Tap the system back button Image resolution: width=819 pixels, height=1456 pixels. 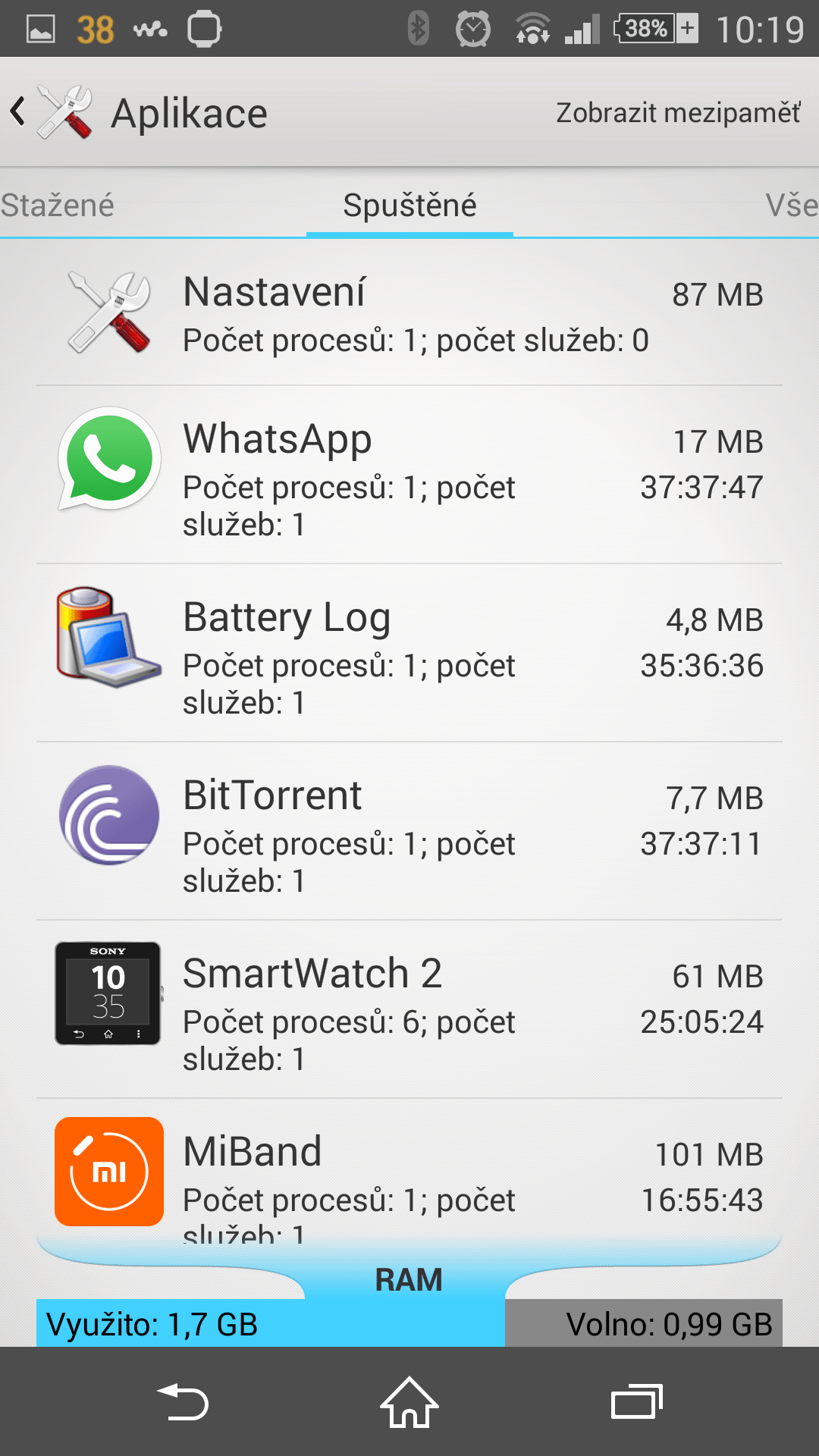(x=182, y=1401)
